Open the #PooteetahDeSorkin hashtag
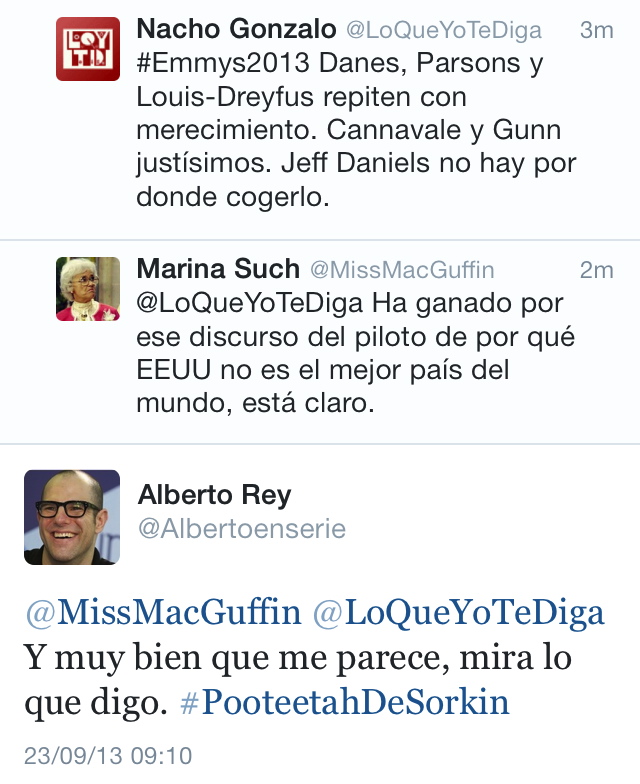 [345, 703]
